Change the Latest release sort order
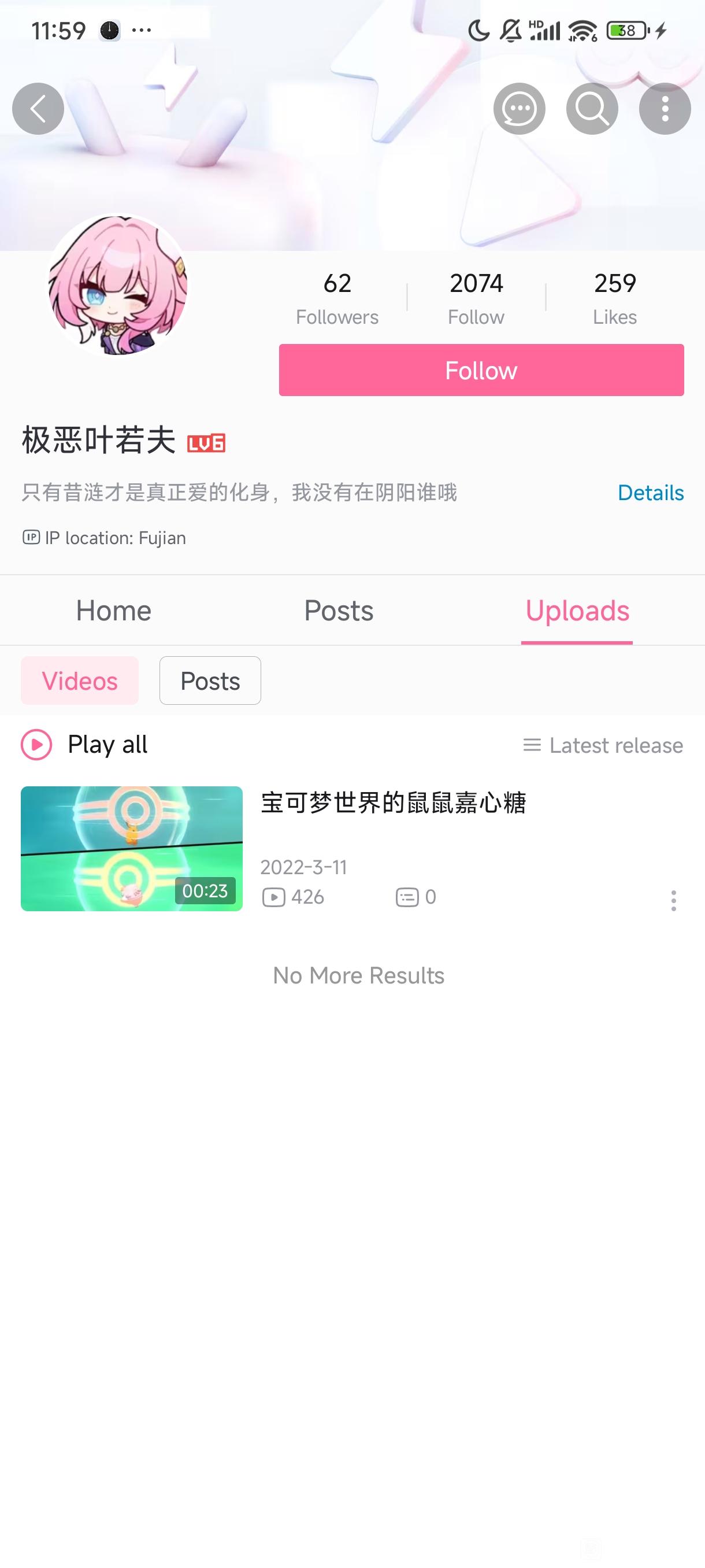This screenshot has height=1568, width=705. [x=603, y=745]
